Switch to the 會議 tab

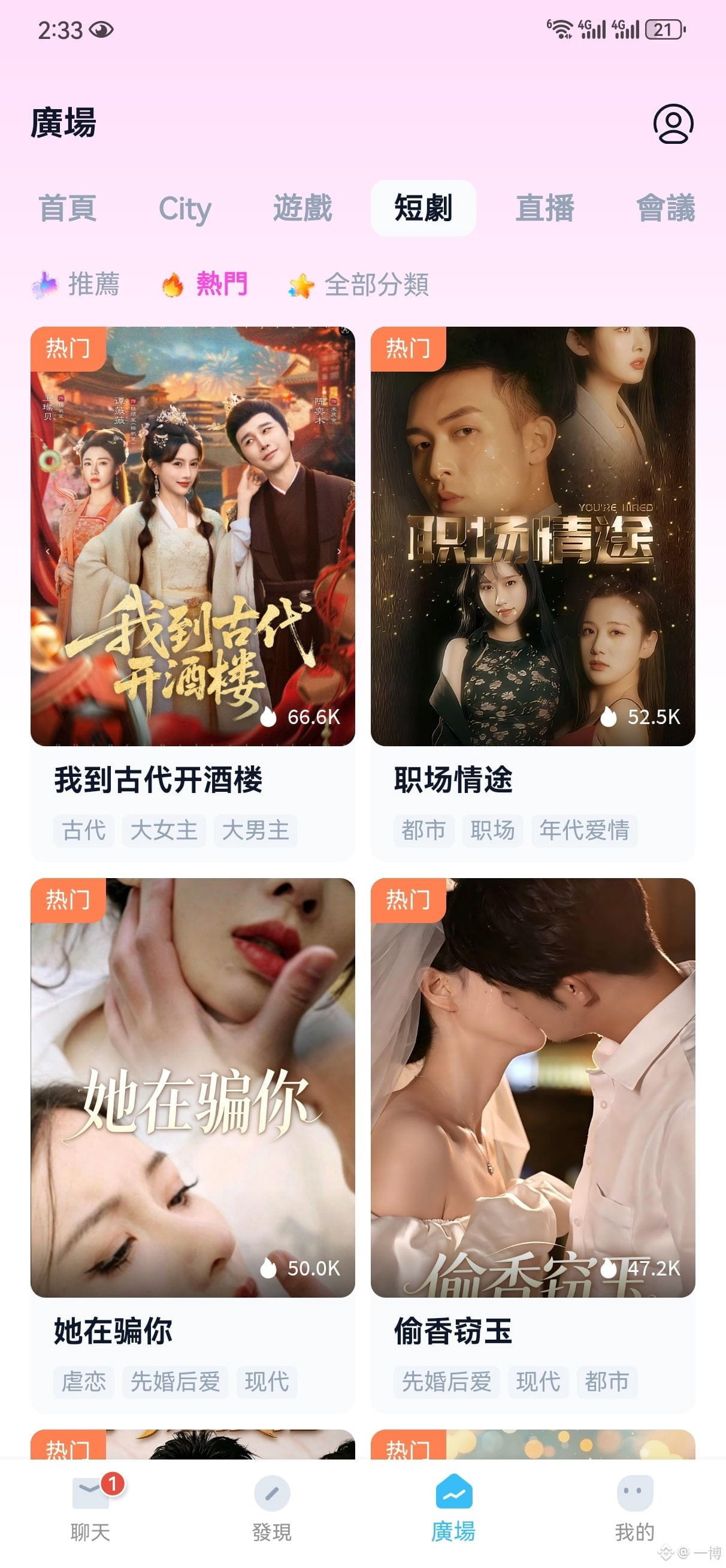point(665,208)
